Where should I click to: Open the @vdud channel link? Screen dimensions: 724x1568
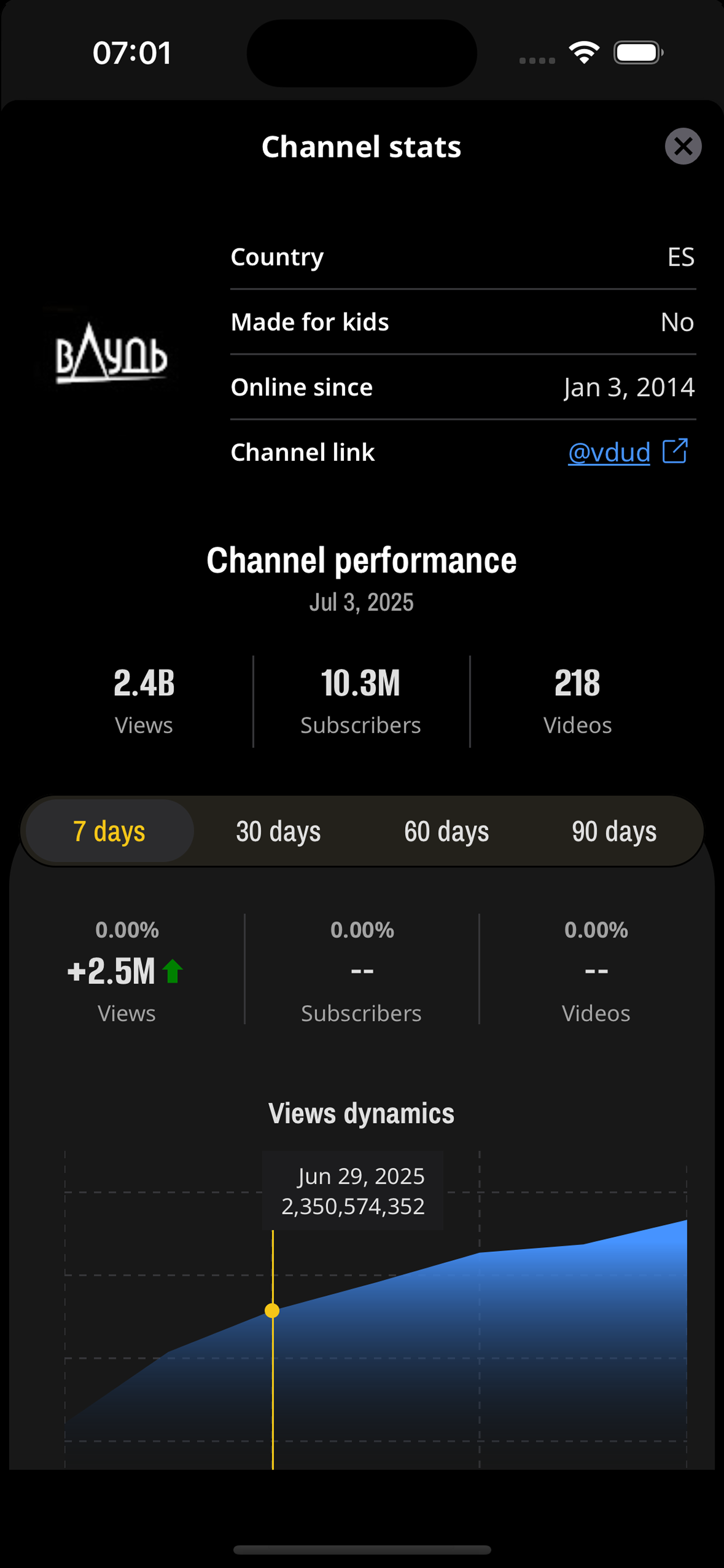coord(609,452)
